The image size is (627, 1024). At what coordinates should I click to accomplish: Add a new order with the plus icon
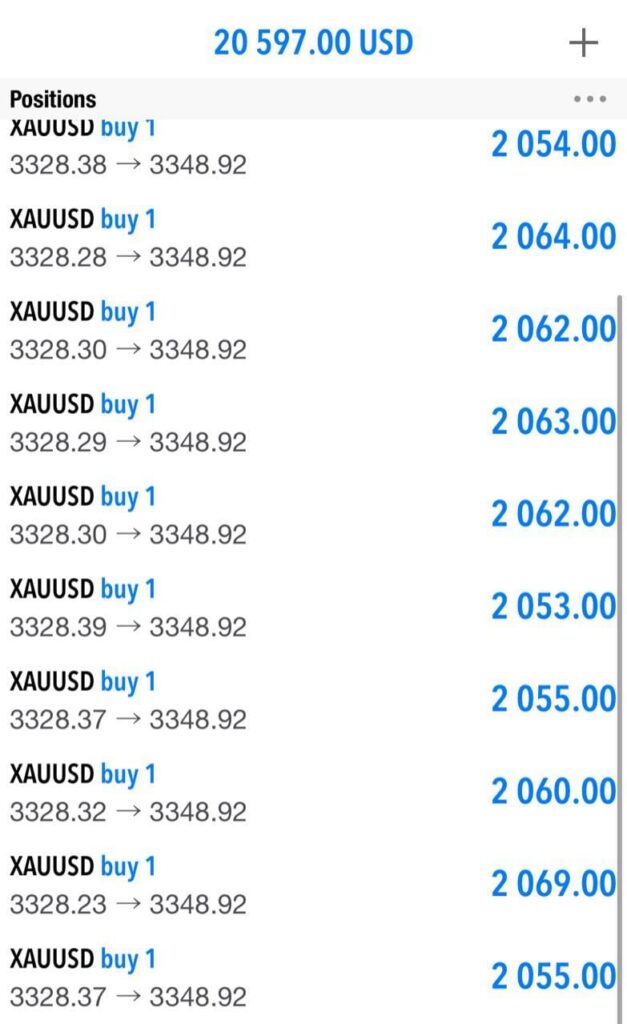pos(583,43)
